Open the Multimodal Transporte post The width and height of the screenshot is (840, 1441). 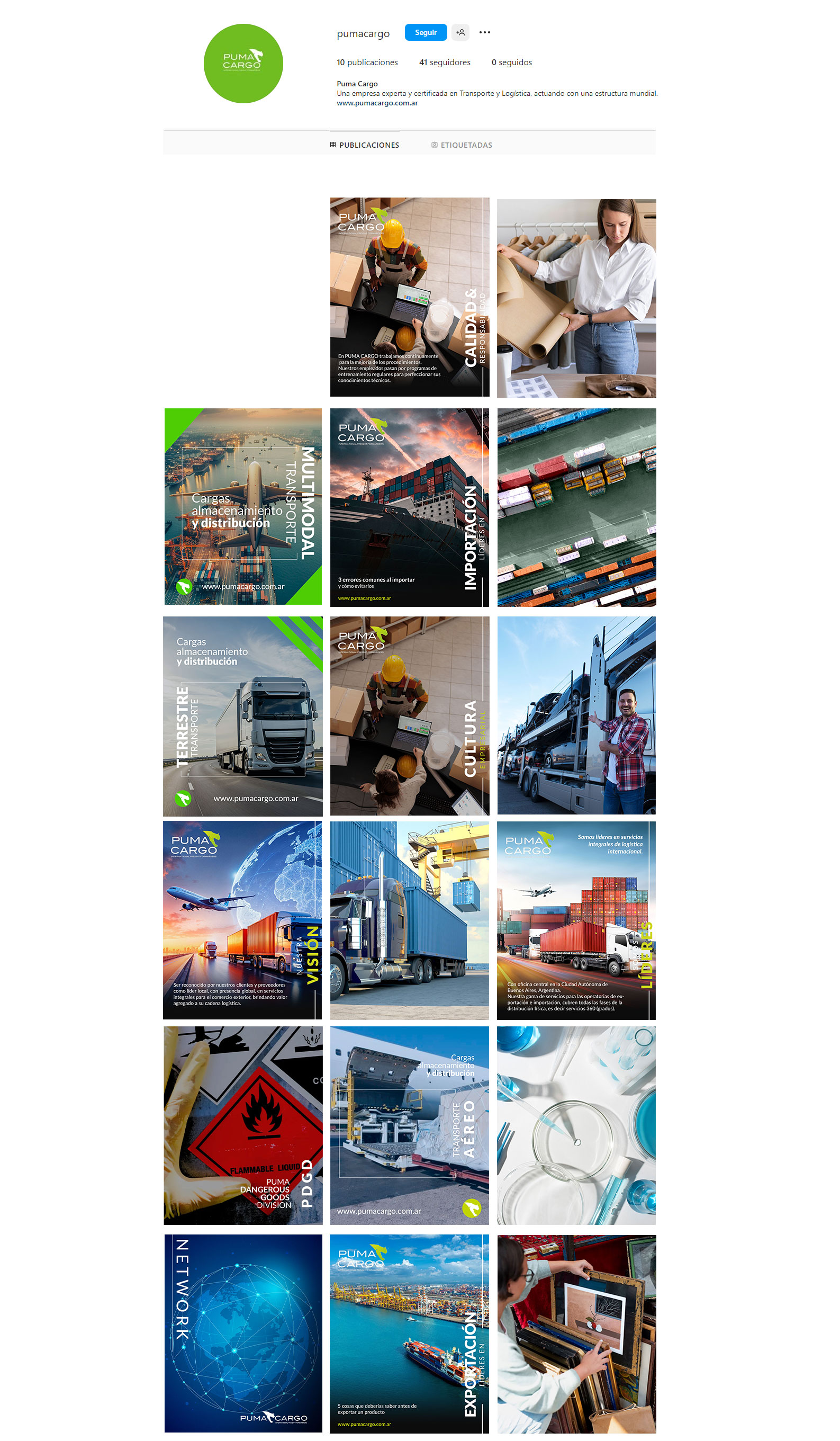(x=243, y=507)
